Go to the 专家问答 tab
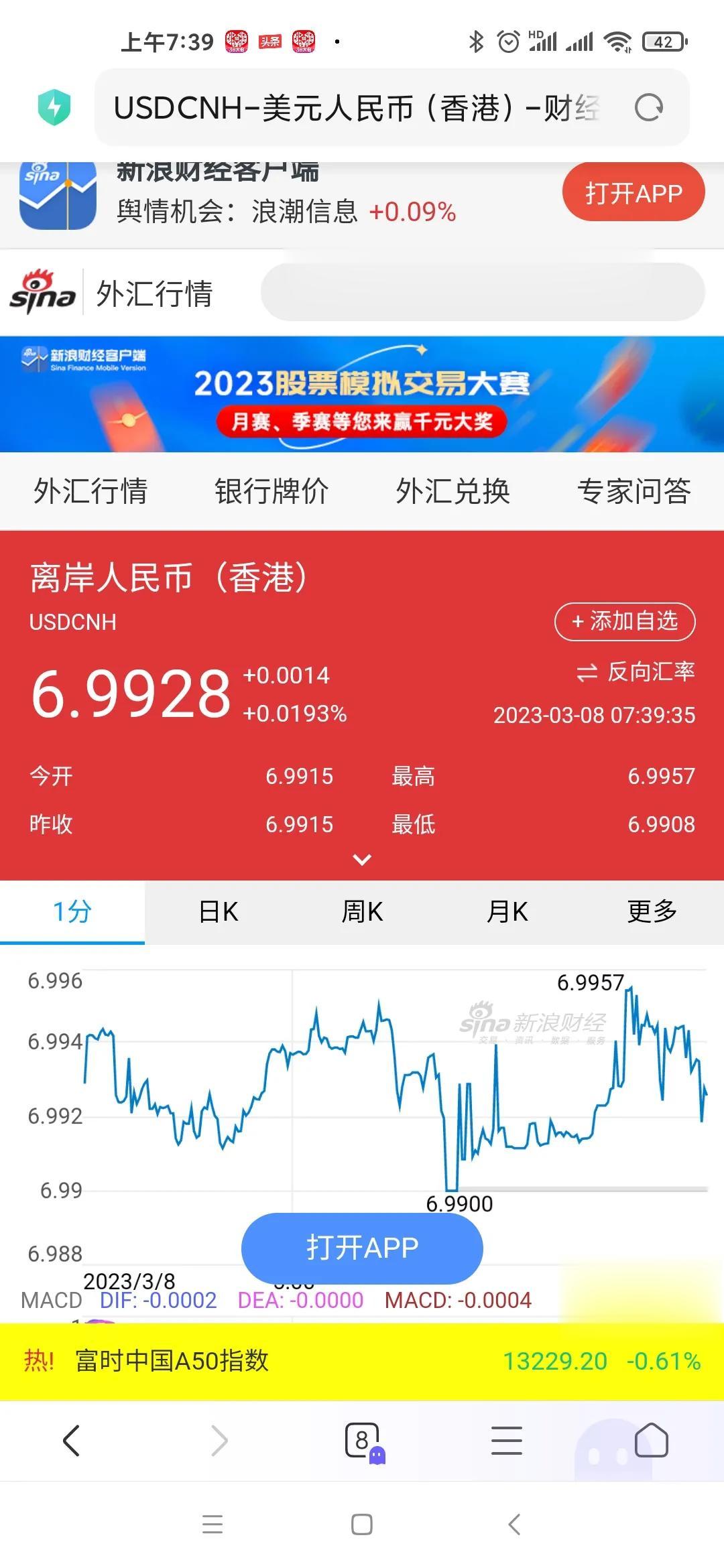The height and width of the screenshot is (1568, 724). (633, 491)
